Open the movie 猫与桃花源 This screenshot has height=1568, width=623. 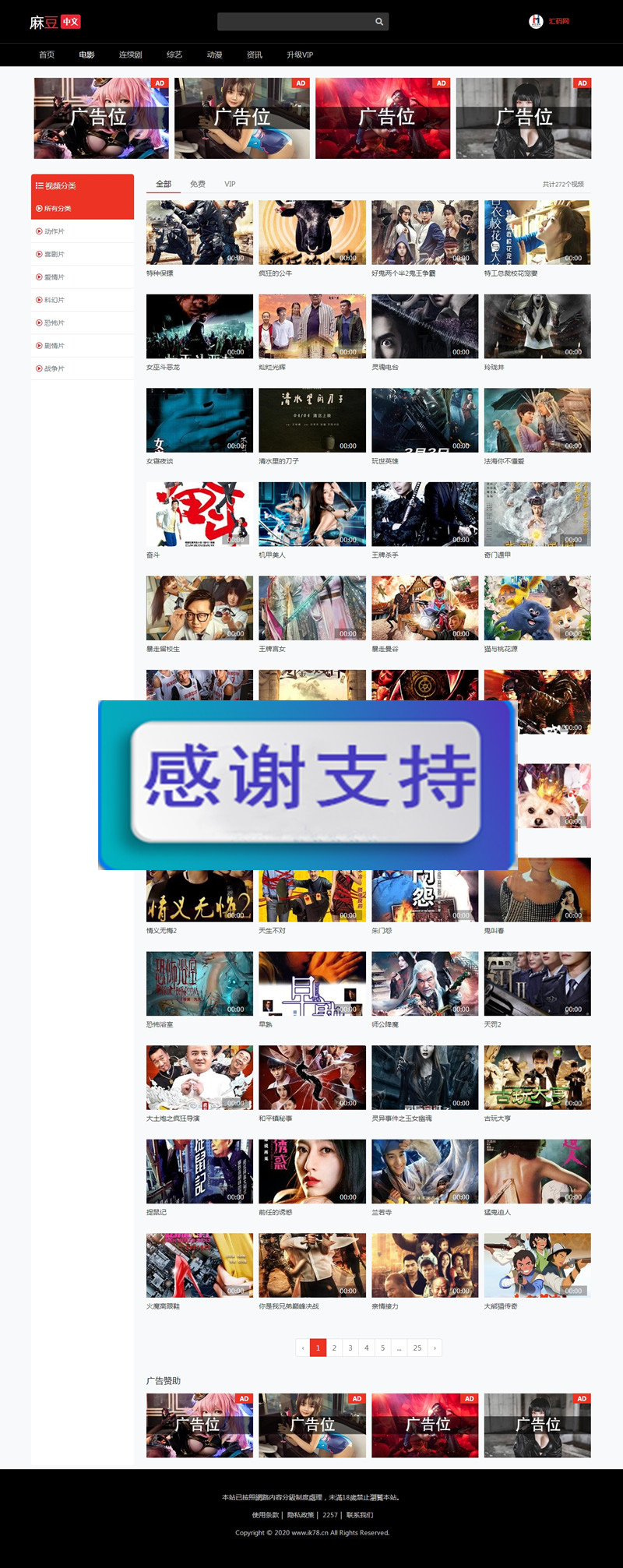537,608
